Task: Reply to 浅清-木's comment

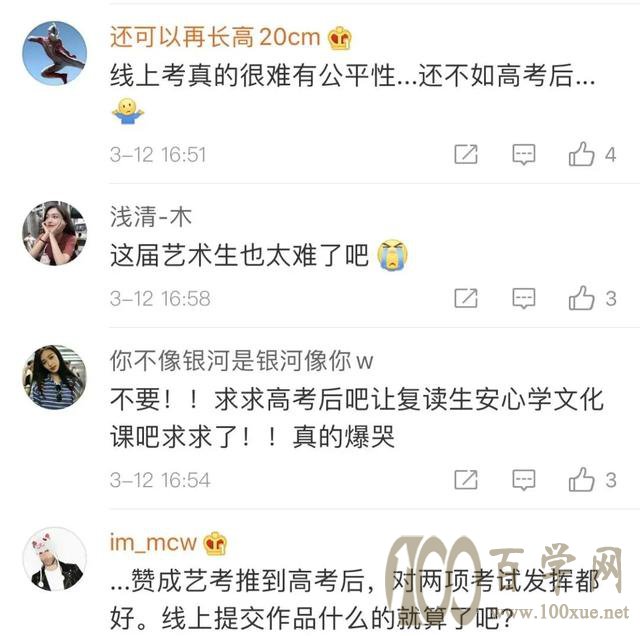Action: pos(523,298)
